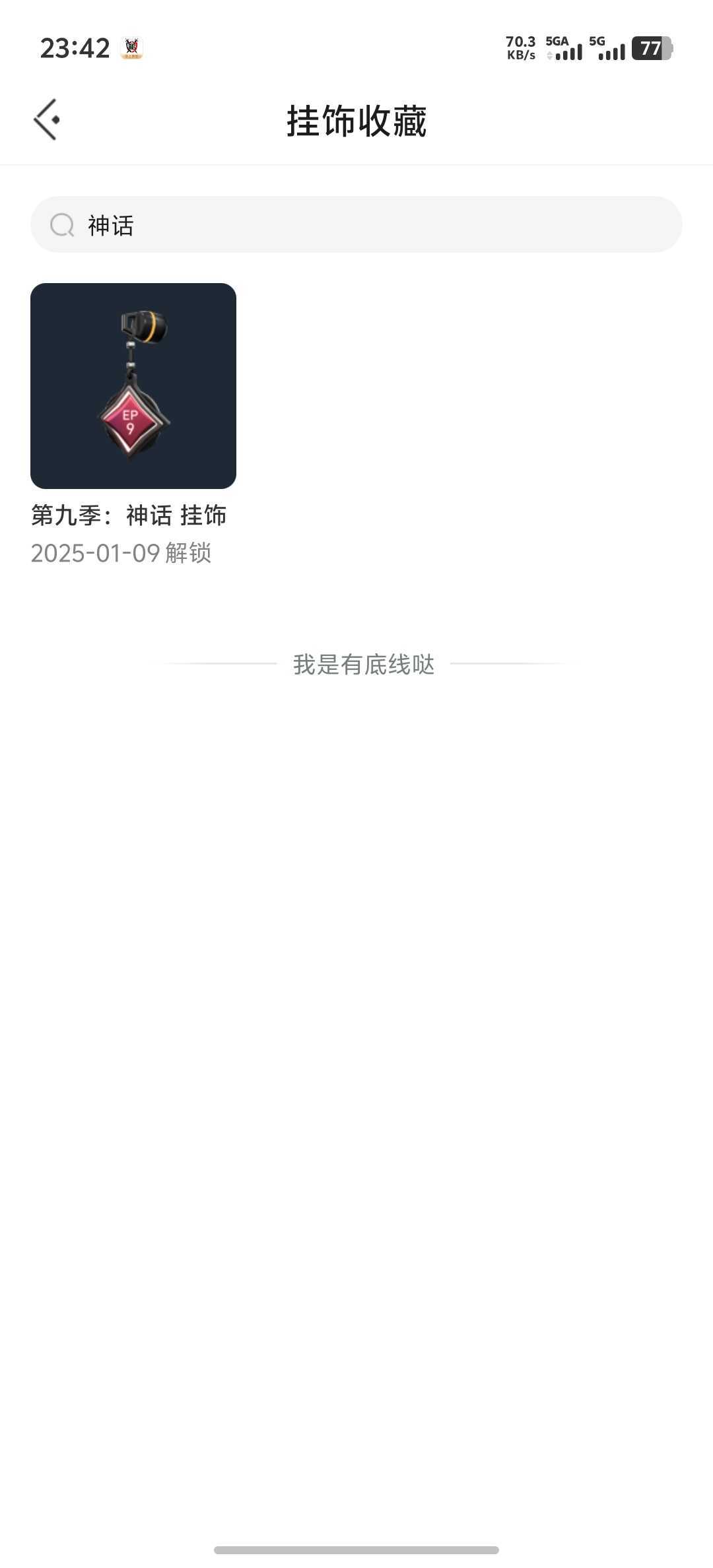Tap the 我是有底线哒 bottom divider text
The image size is (713, 1568).
click(x=364, y=665)
